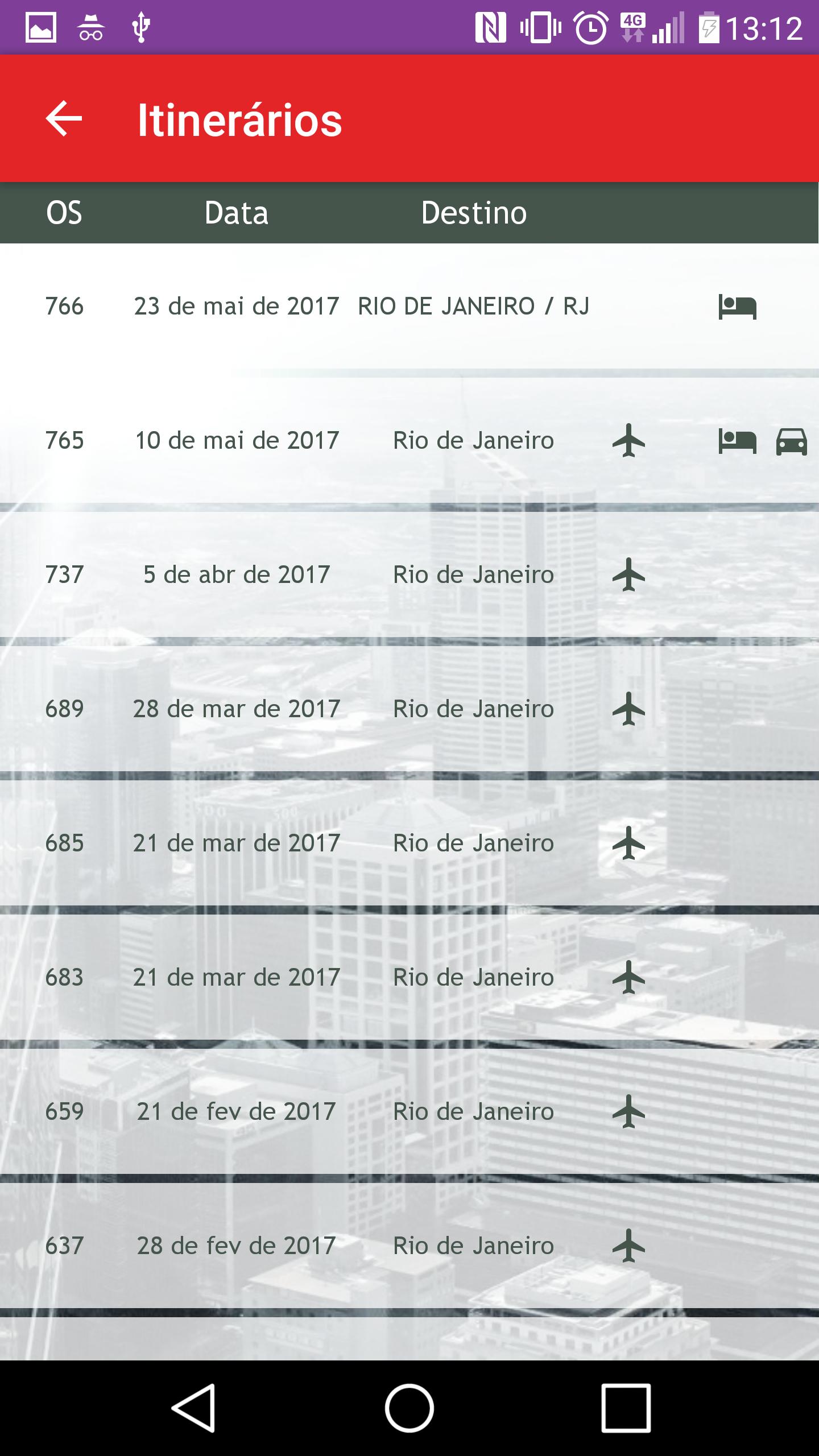View itinerary 637 dated 28 de fev

pyautogui.click(x=409, y=1246)
